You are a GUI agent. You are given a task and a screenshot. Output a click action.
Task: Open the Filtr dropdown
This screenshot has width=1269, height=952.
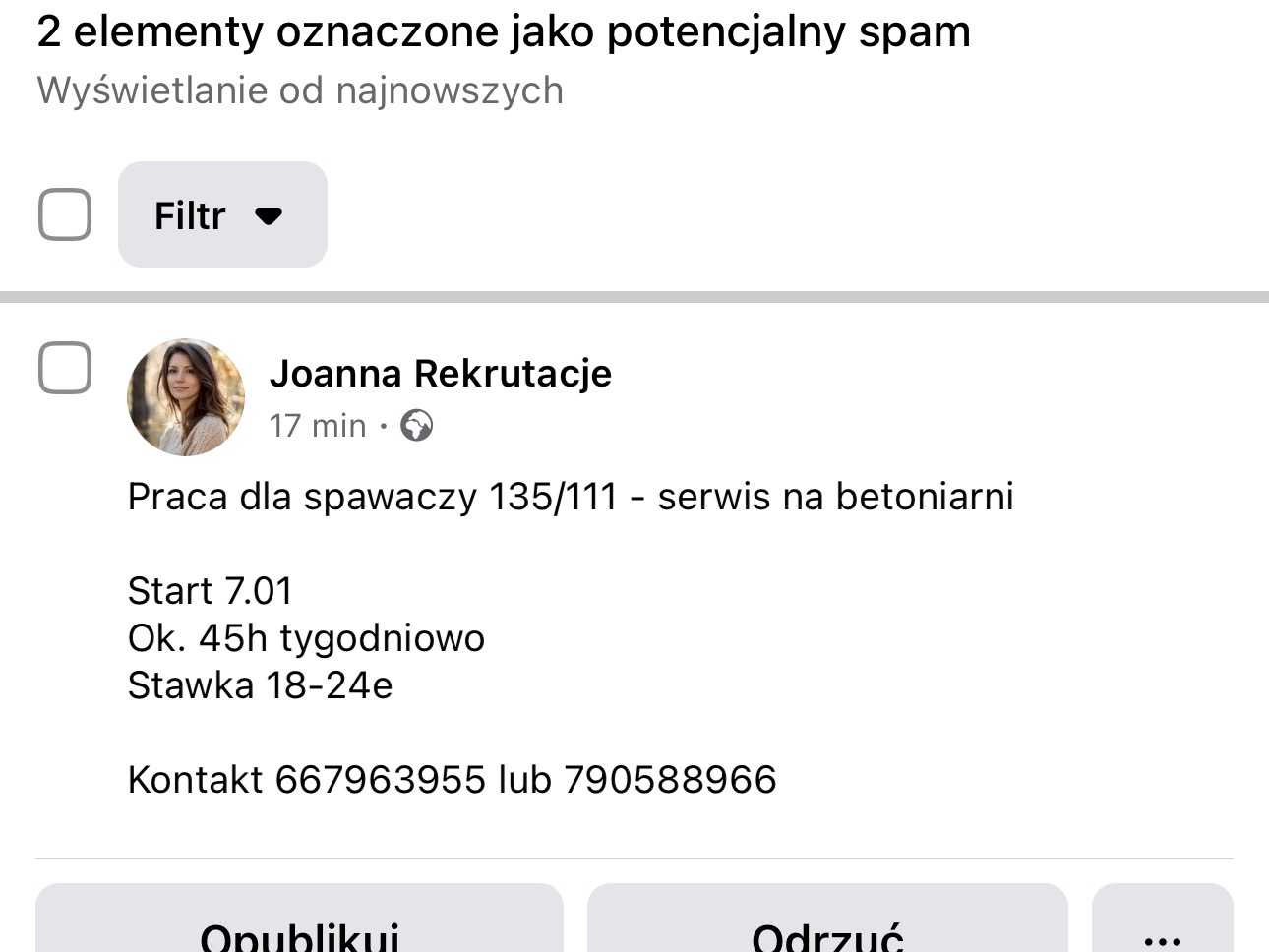pos(222,214)
